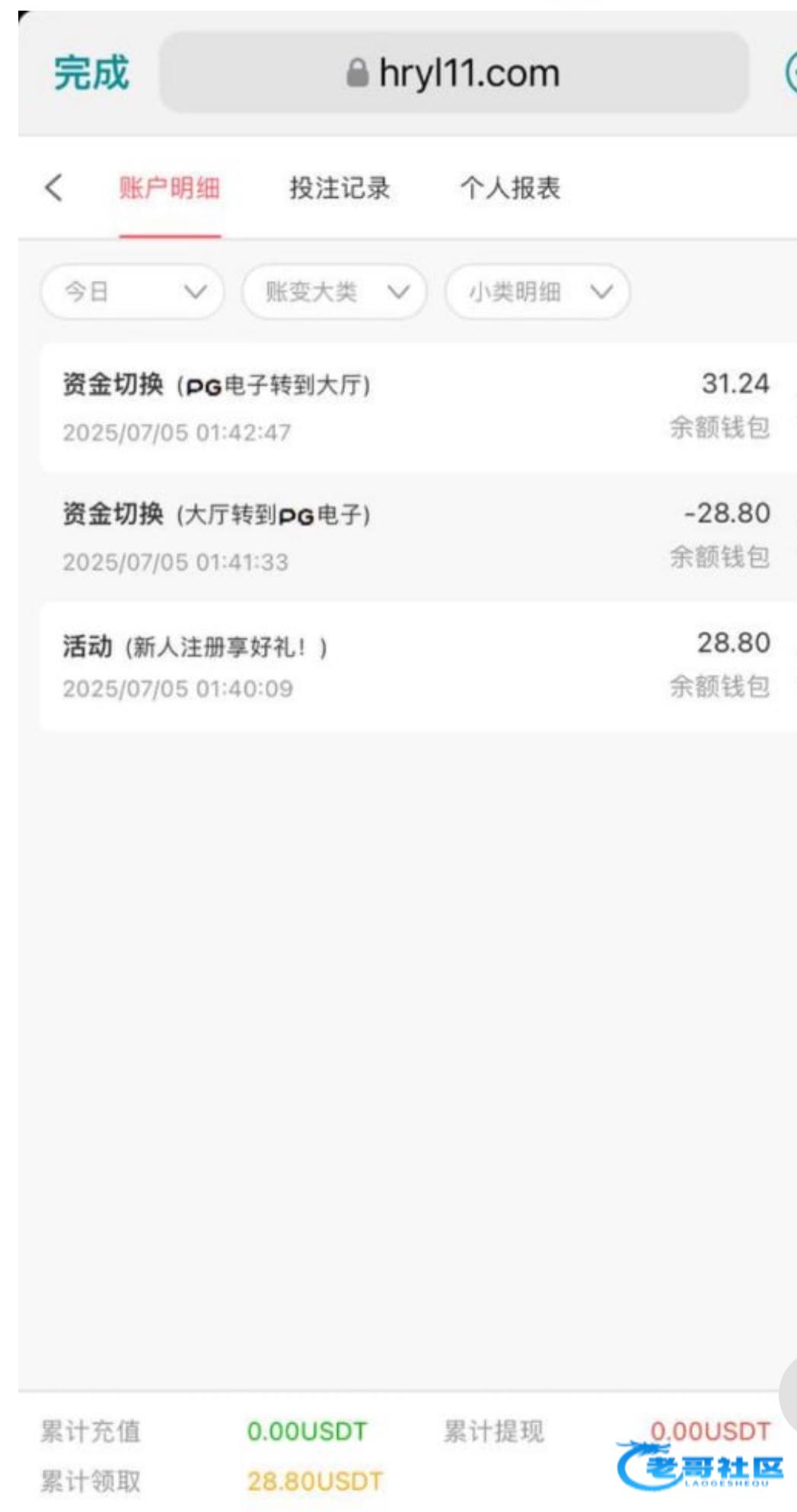Switch to the 投注记录 tab

[x=340, y=188]
